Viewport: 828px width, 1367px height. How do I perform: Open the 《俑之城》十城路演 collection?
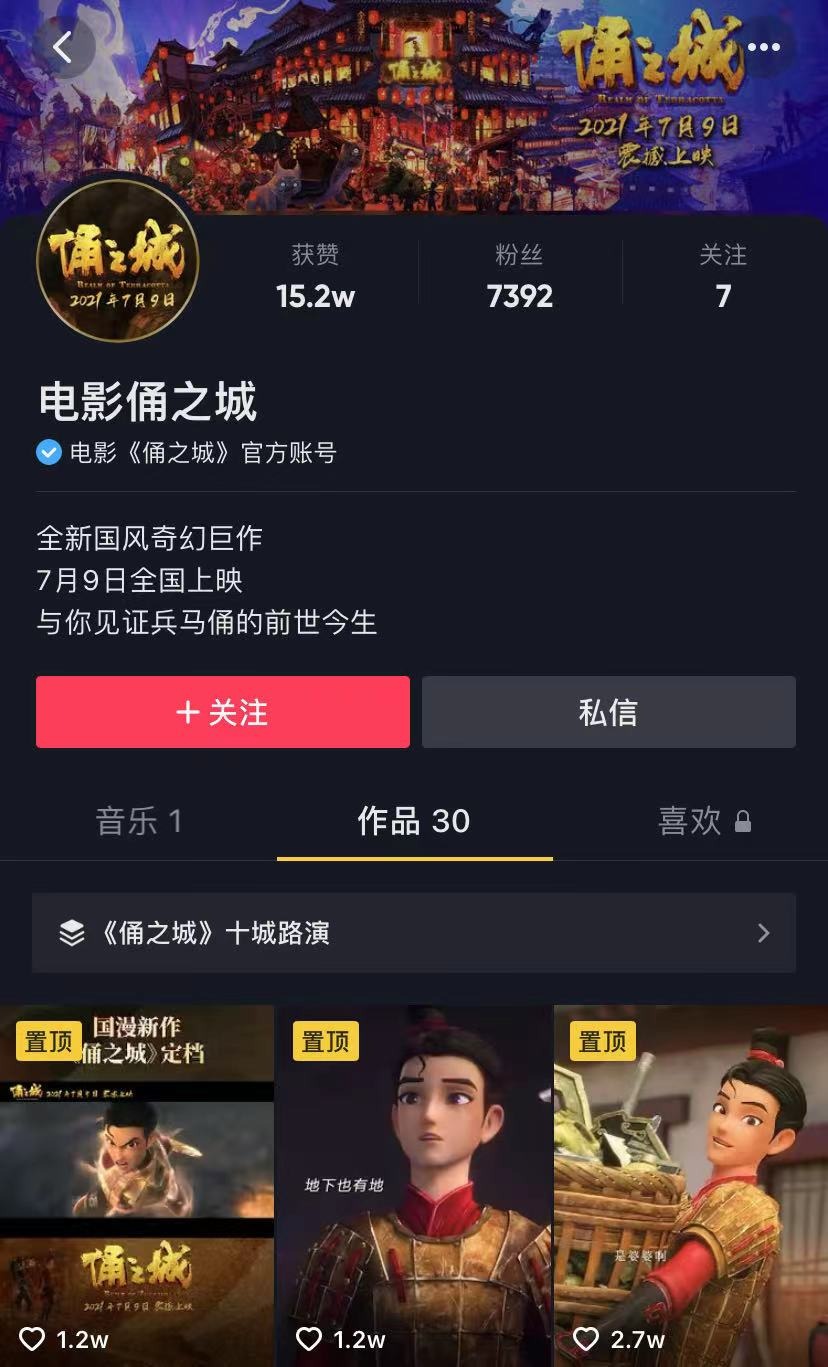414,933
